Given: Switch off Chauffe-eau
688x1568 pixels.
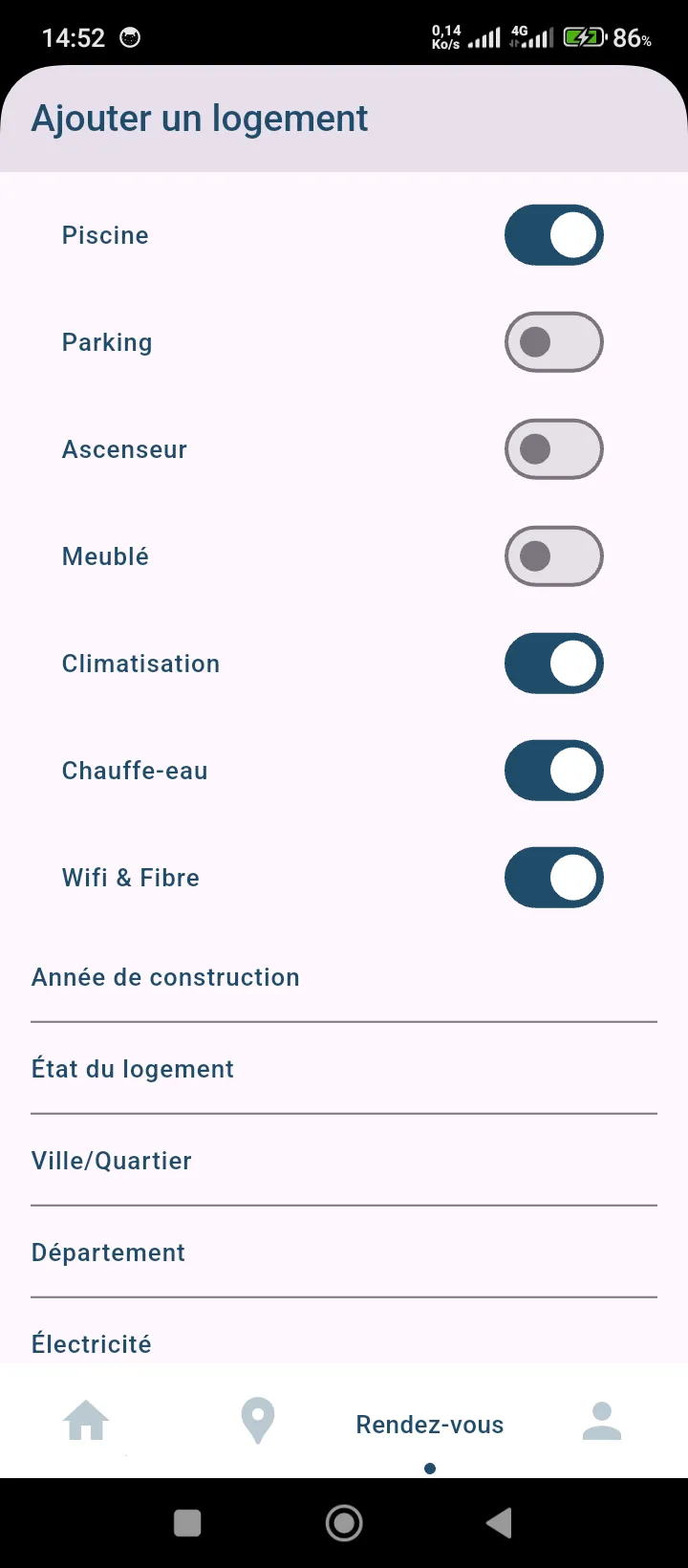Looking at the screenshot, I should click(553, 771).
